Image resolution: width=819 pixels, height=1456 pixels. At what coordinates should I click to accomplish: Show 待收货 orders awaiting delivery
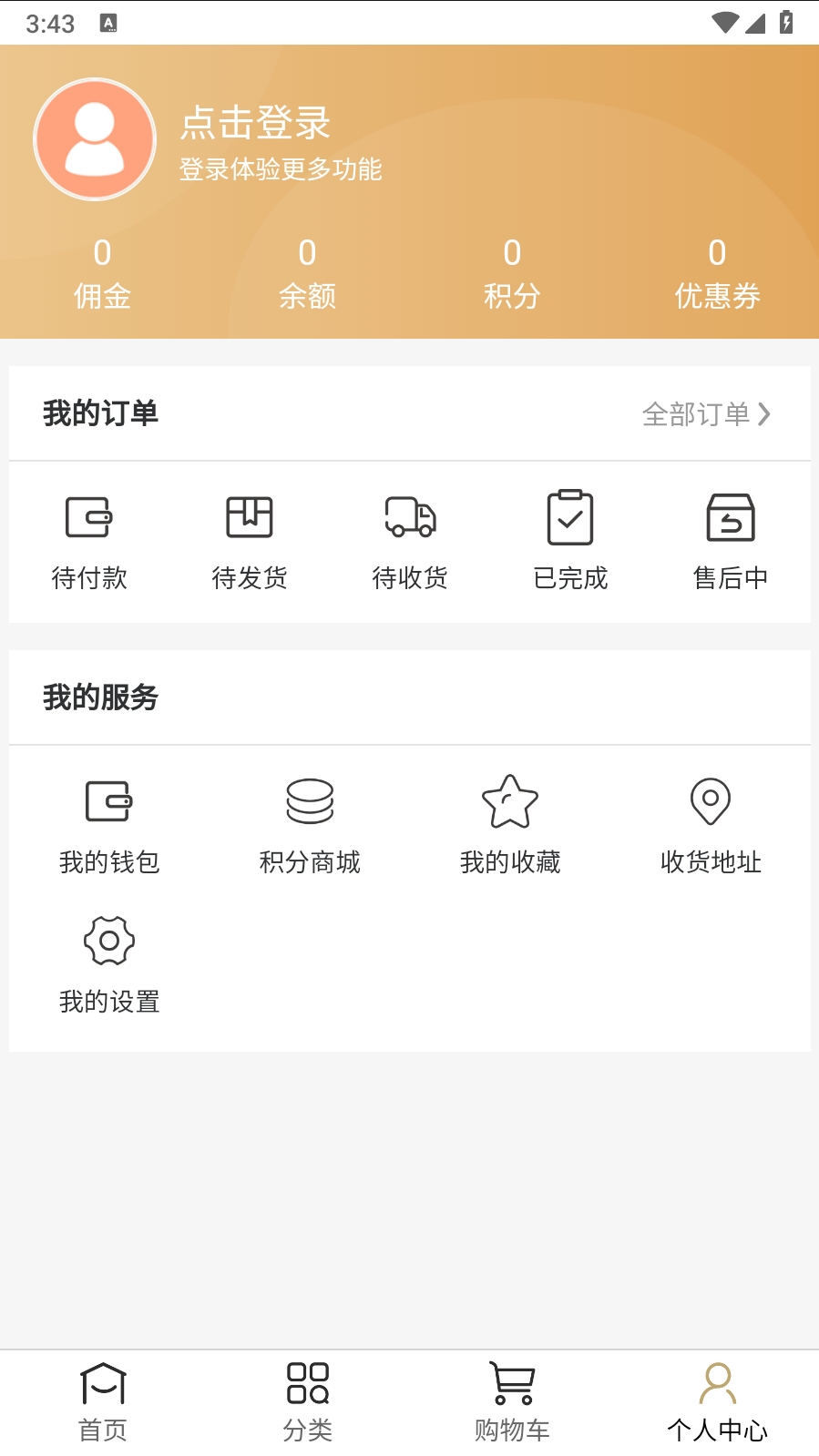click(x=410, y=541)
